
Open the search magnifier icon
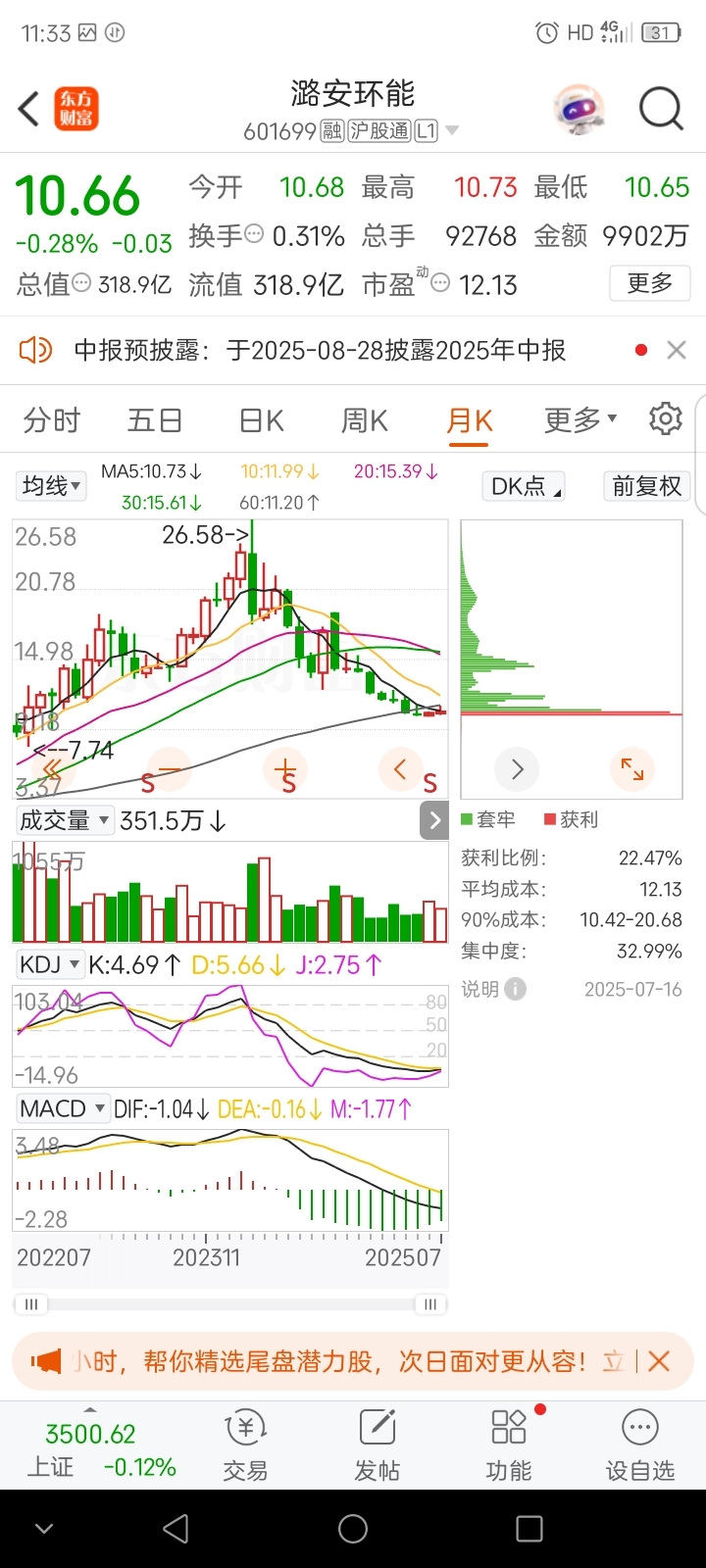(661, 109)
